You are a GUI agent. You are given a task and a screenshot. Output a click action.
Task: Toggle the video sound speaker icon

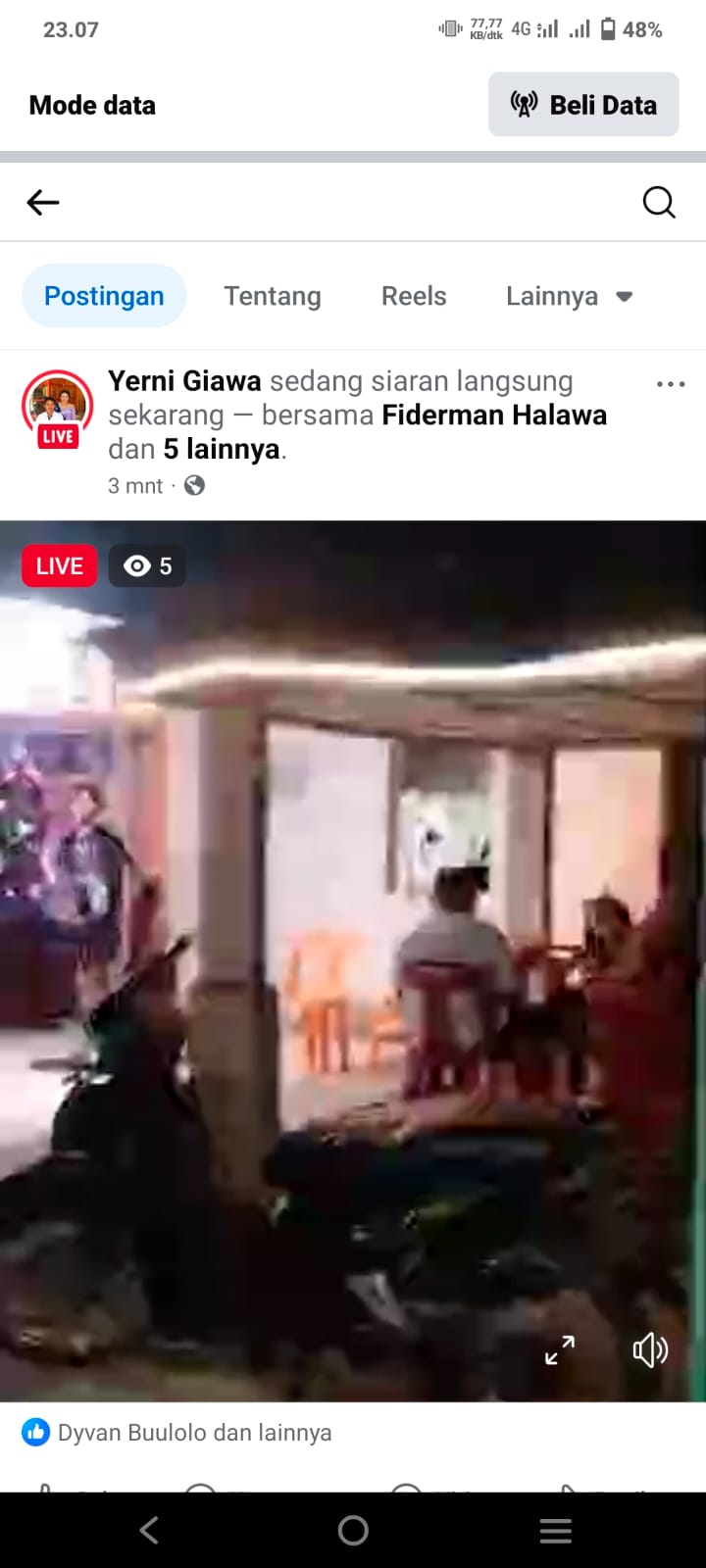(649, 1350)
